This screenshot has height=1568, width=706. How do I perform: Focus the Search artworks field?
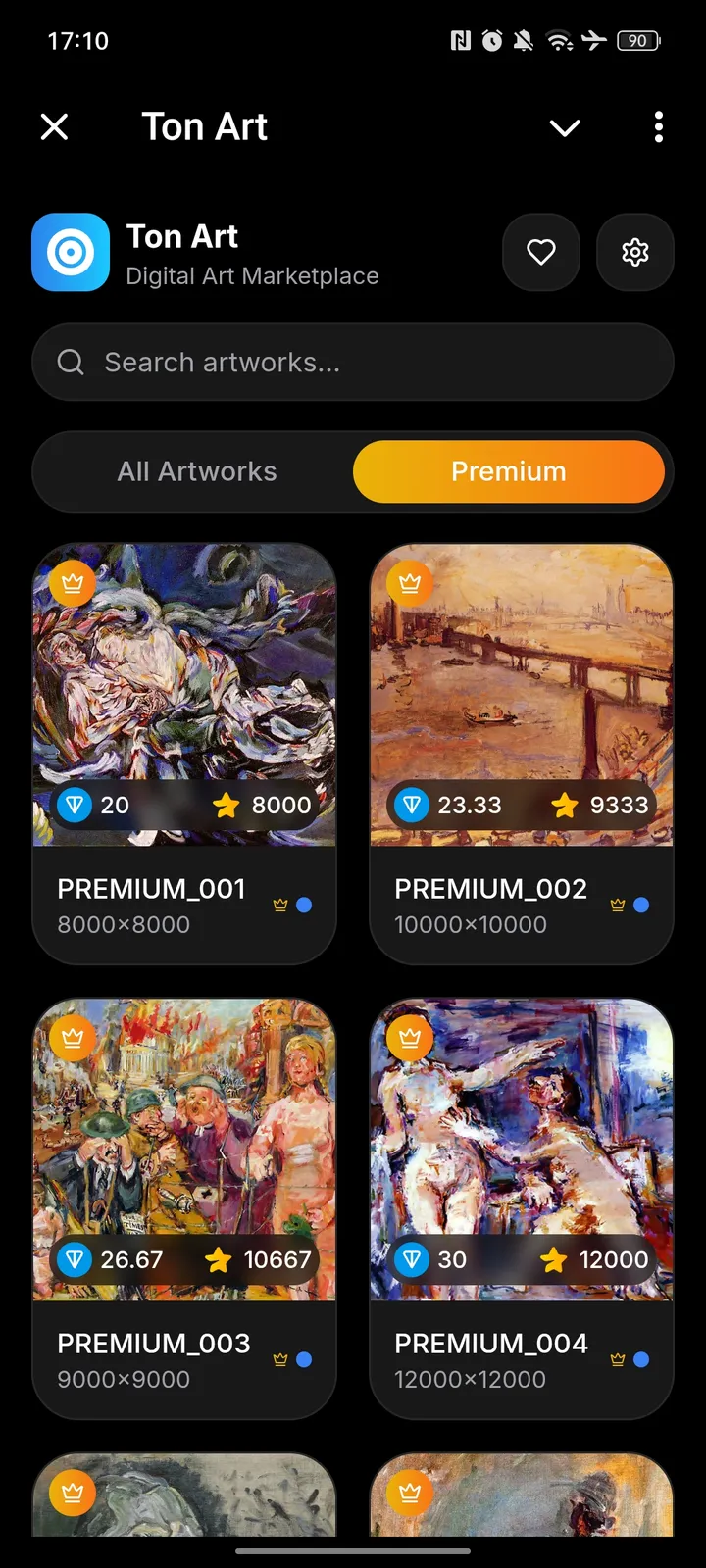coord(353,363)
